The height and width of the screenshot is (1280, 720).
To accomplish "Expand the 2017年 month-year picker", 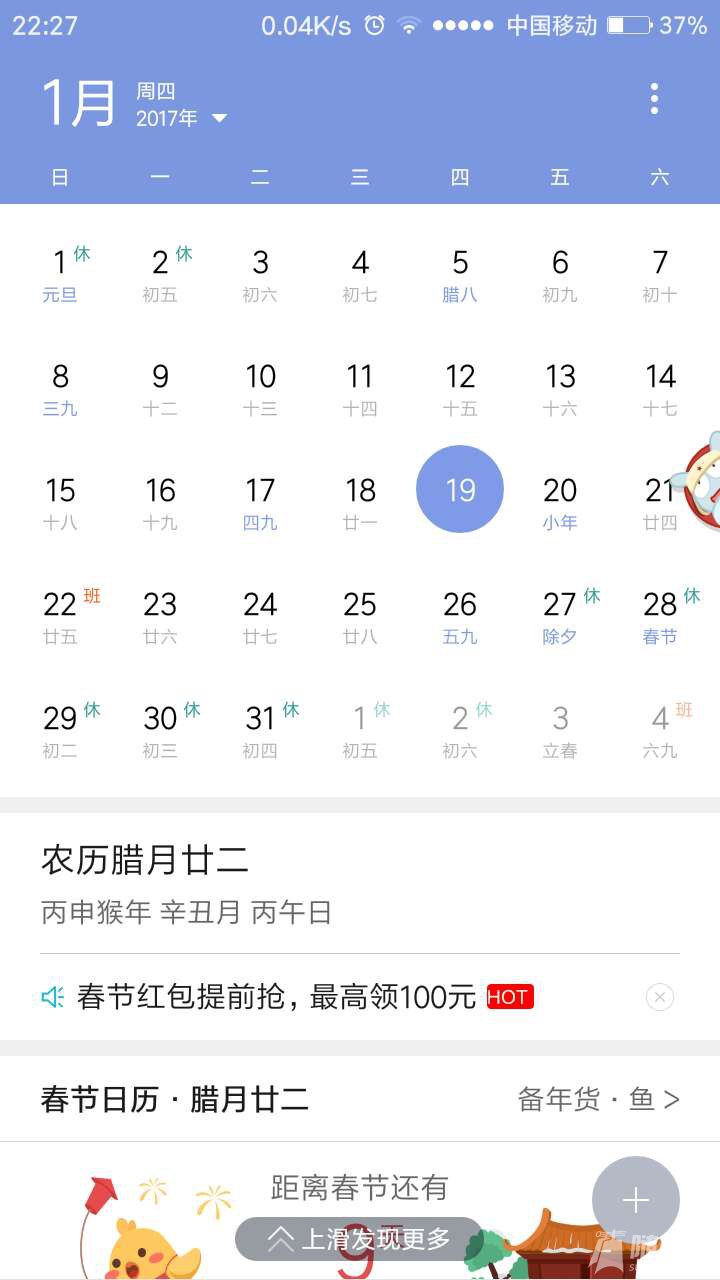I will (x=181, y=118).
